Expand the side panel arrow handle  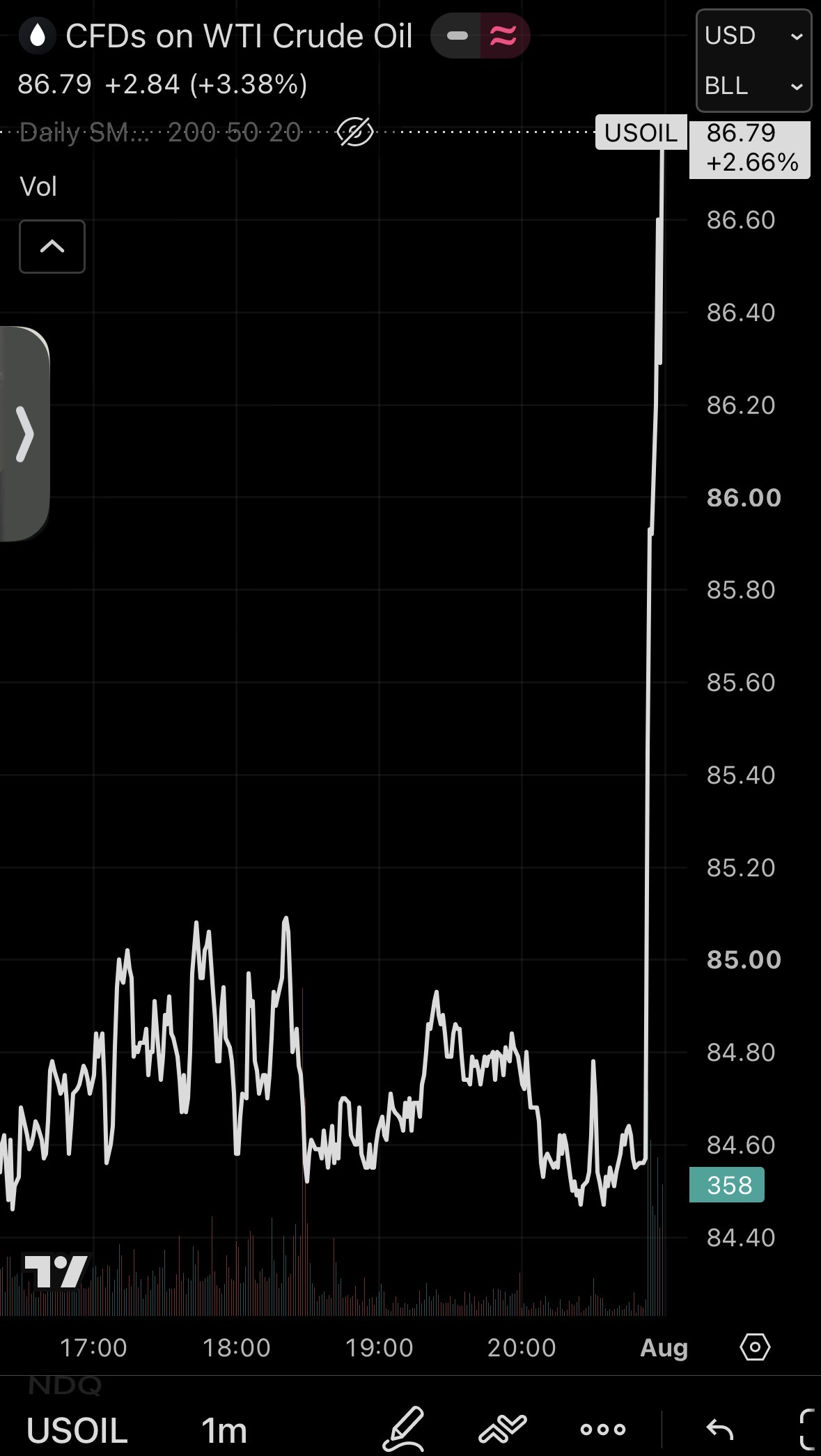tap(25, 434)
